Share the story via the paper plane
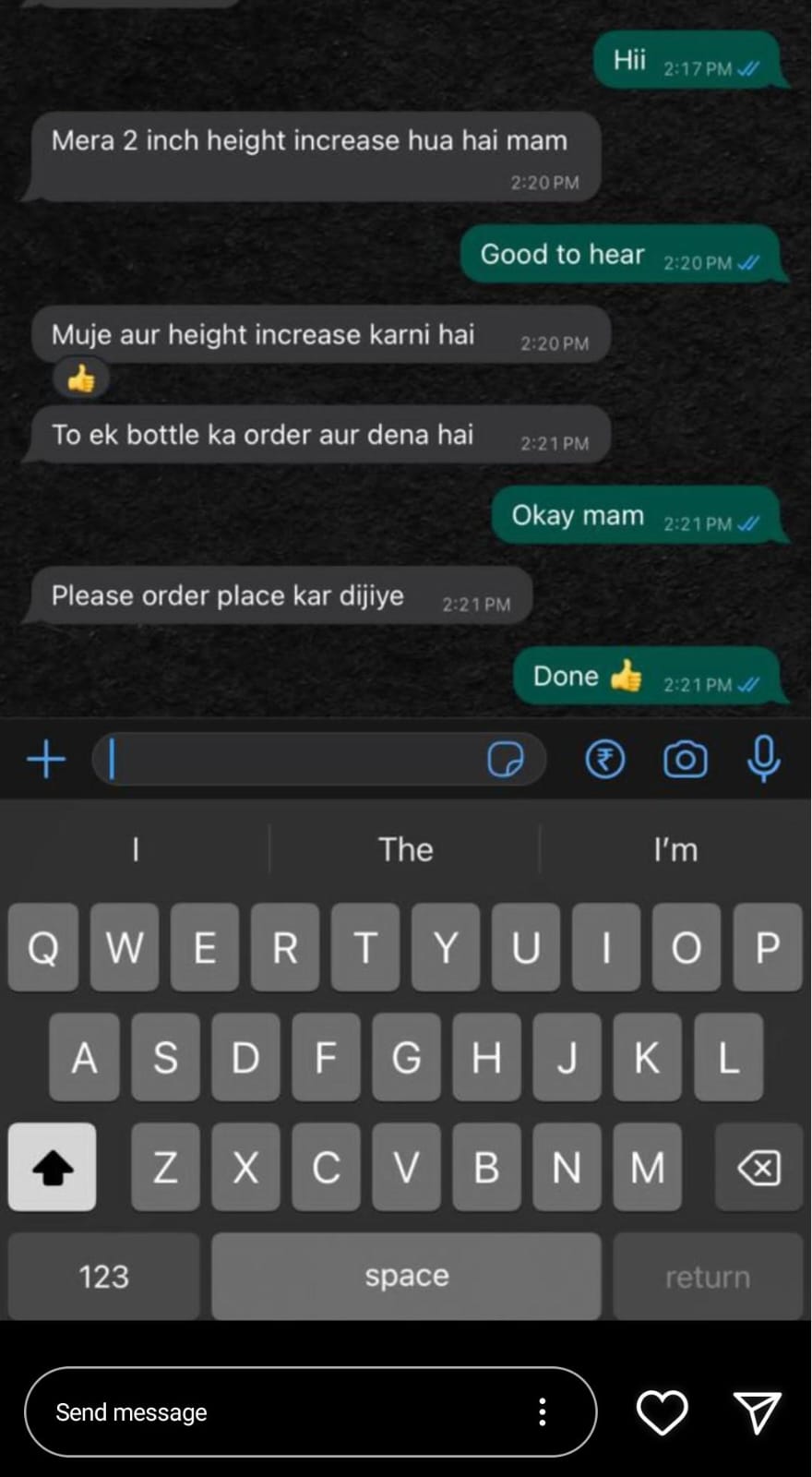Viewport: 812px width, 1477px height. (757, 1412)
